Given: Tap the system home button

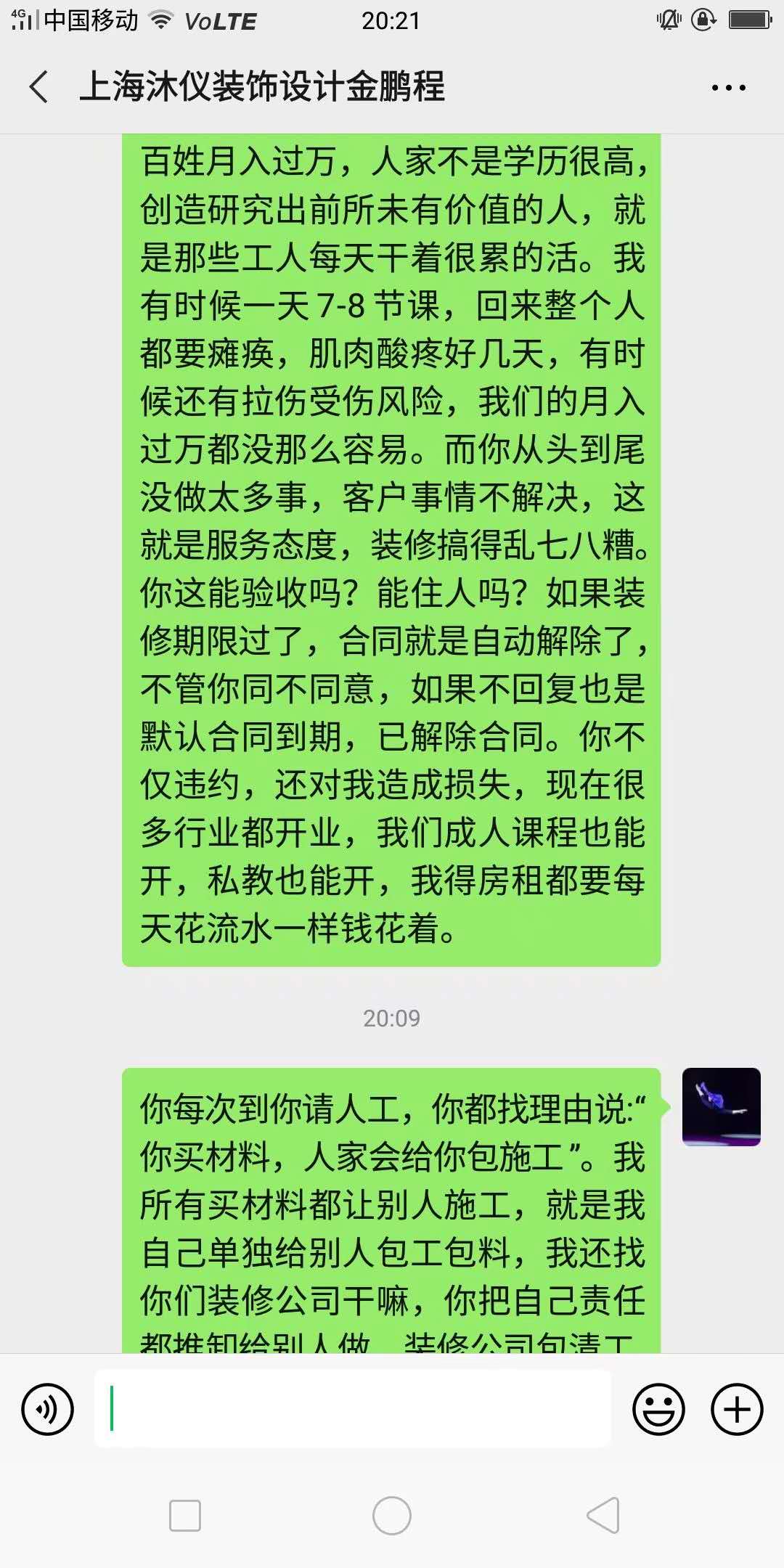Looking at the screenshot, I should click(x=391, y=1516).
